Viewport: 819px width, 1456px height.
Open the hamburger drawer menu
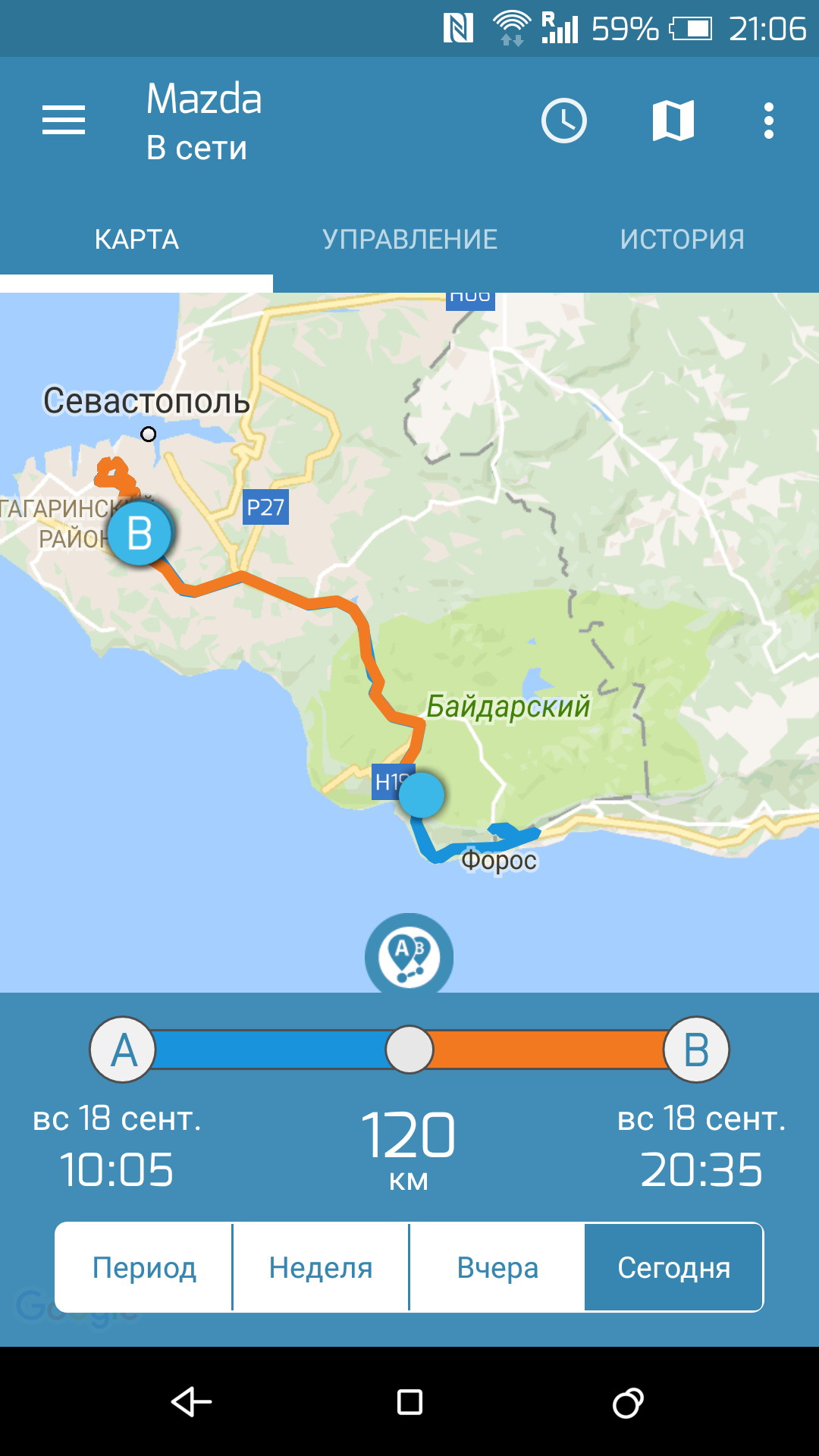[x=64, y=121]
